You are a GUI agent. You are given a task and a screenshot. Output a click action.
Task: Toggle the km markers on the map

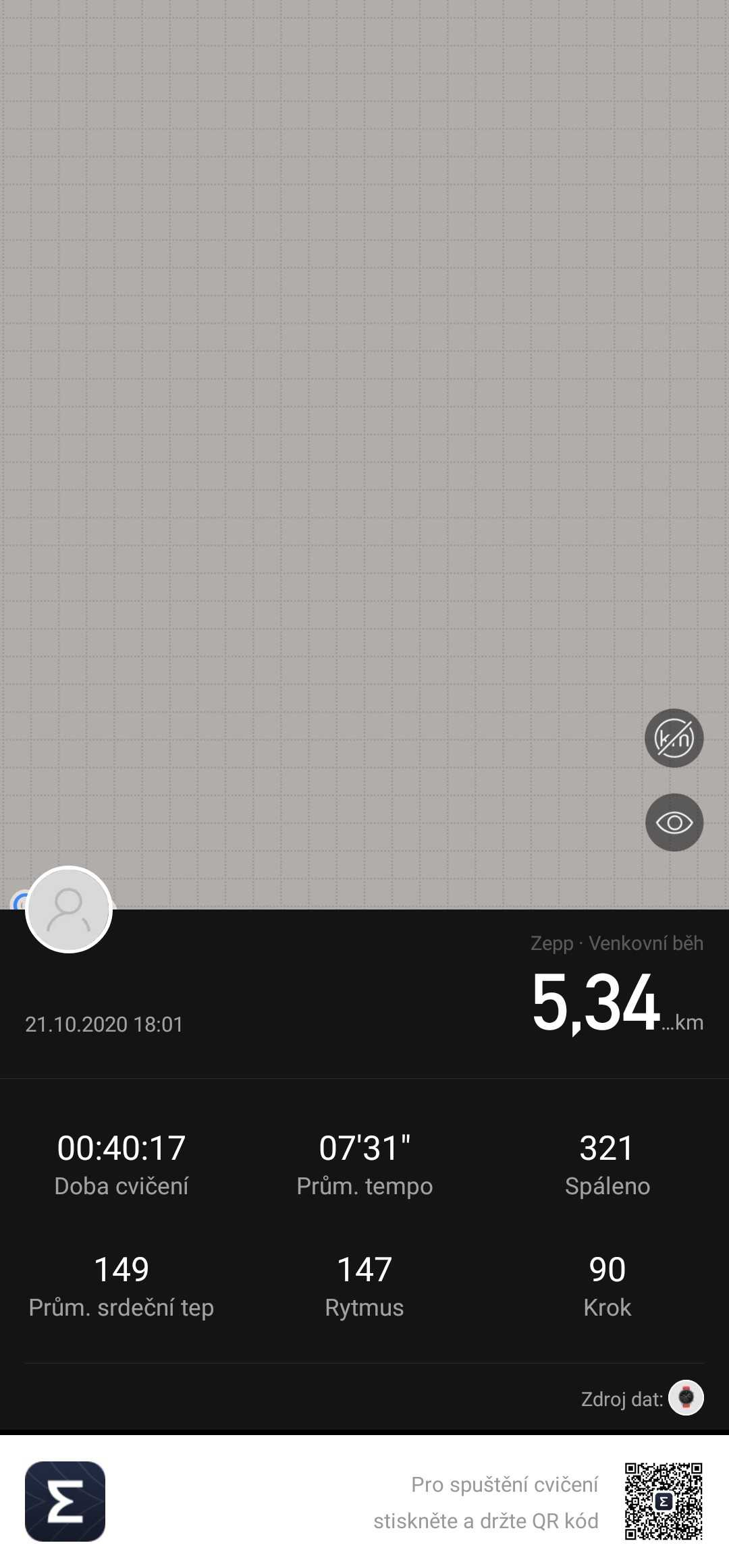[x=674, y=738]
